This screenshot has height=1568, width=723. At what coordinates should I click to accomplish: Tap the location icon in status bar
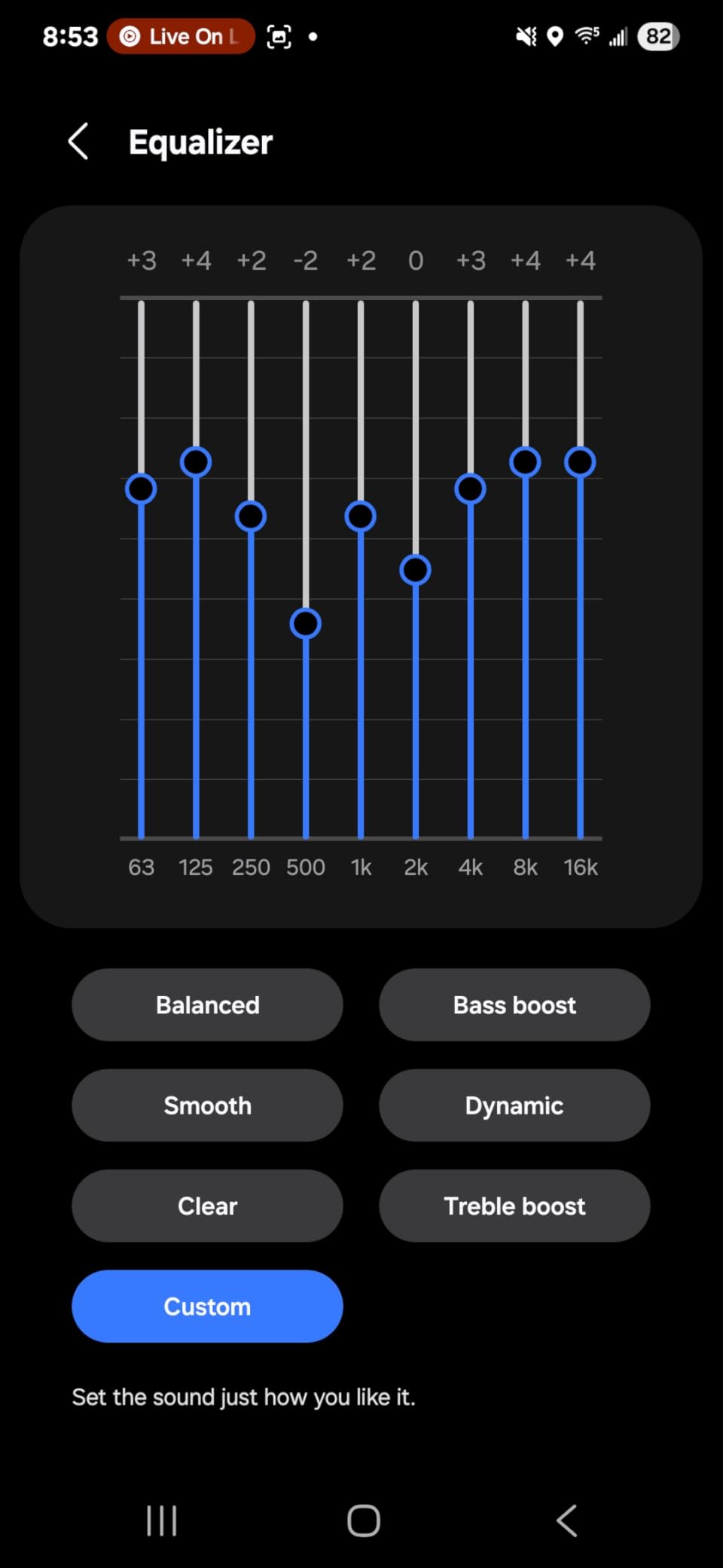pos(555,35)
